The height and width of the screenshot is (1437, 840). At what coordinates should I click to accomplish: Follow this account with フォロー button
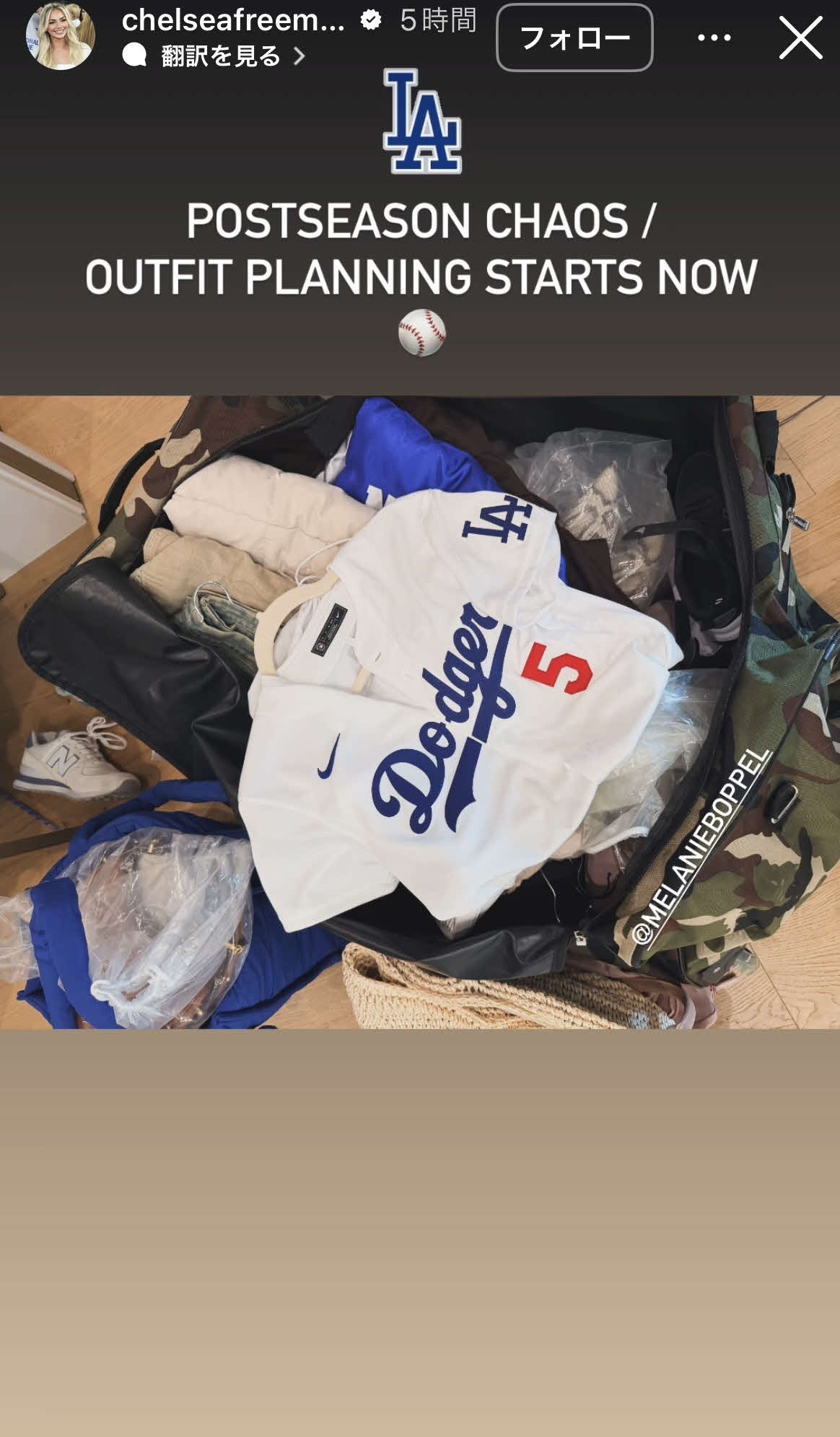click(x=574, y=38)
